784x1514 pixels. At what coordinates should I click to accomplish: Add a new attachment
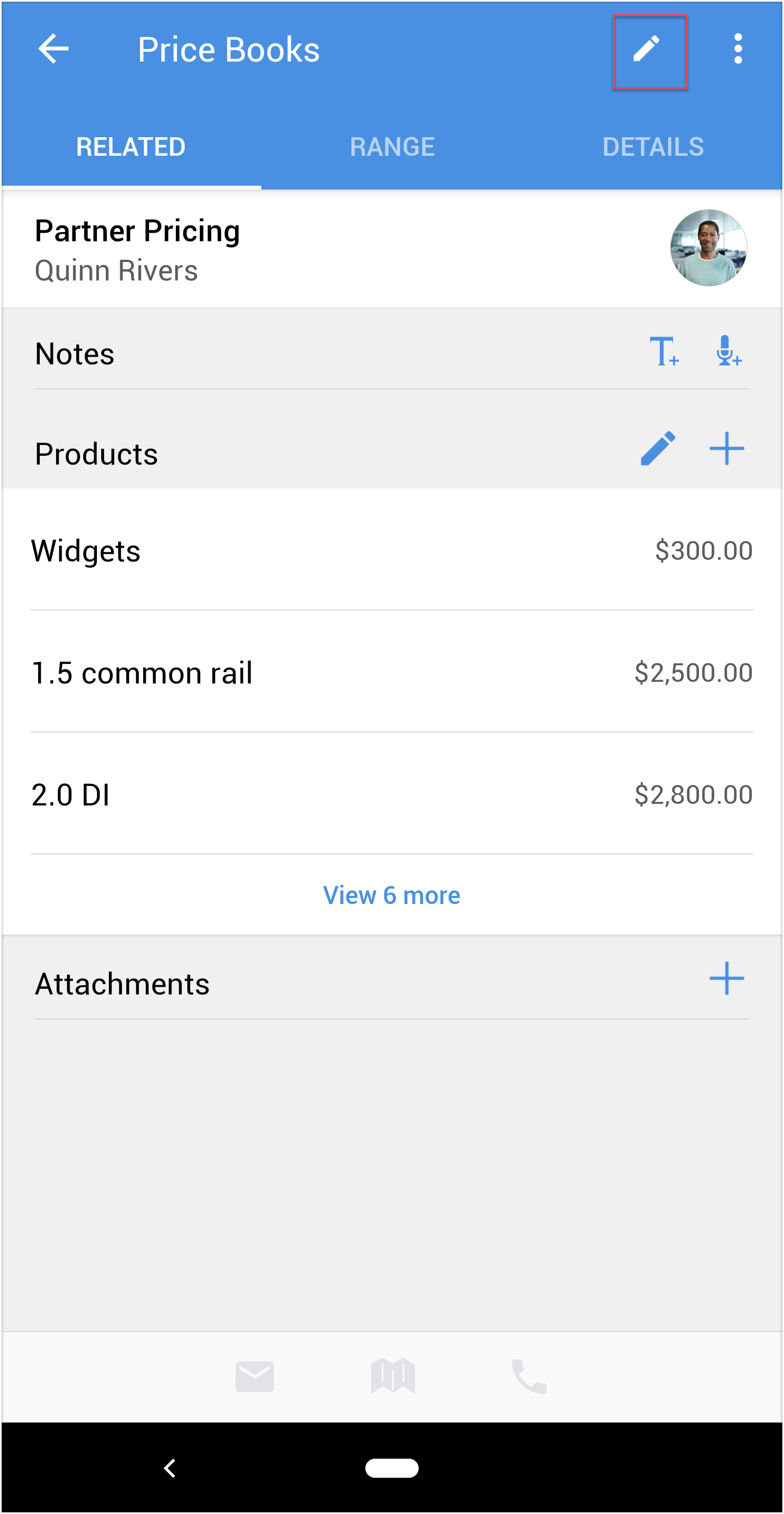point(726,979)
